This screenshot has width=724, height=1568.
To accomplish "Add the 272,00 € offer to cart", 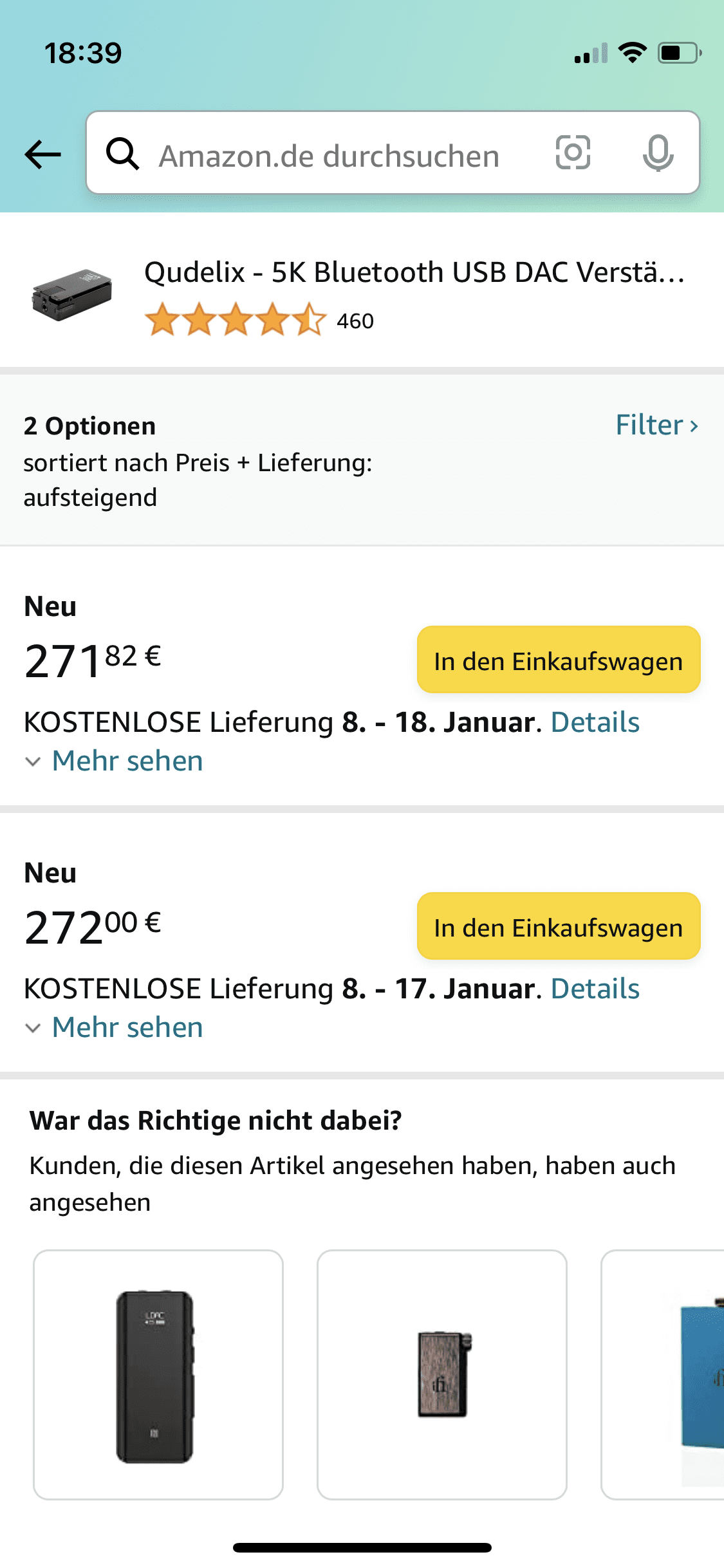I will (559, 926).
